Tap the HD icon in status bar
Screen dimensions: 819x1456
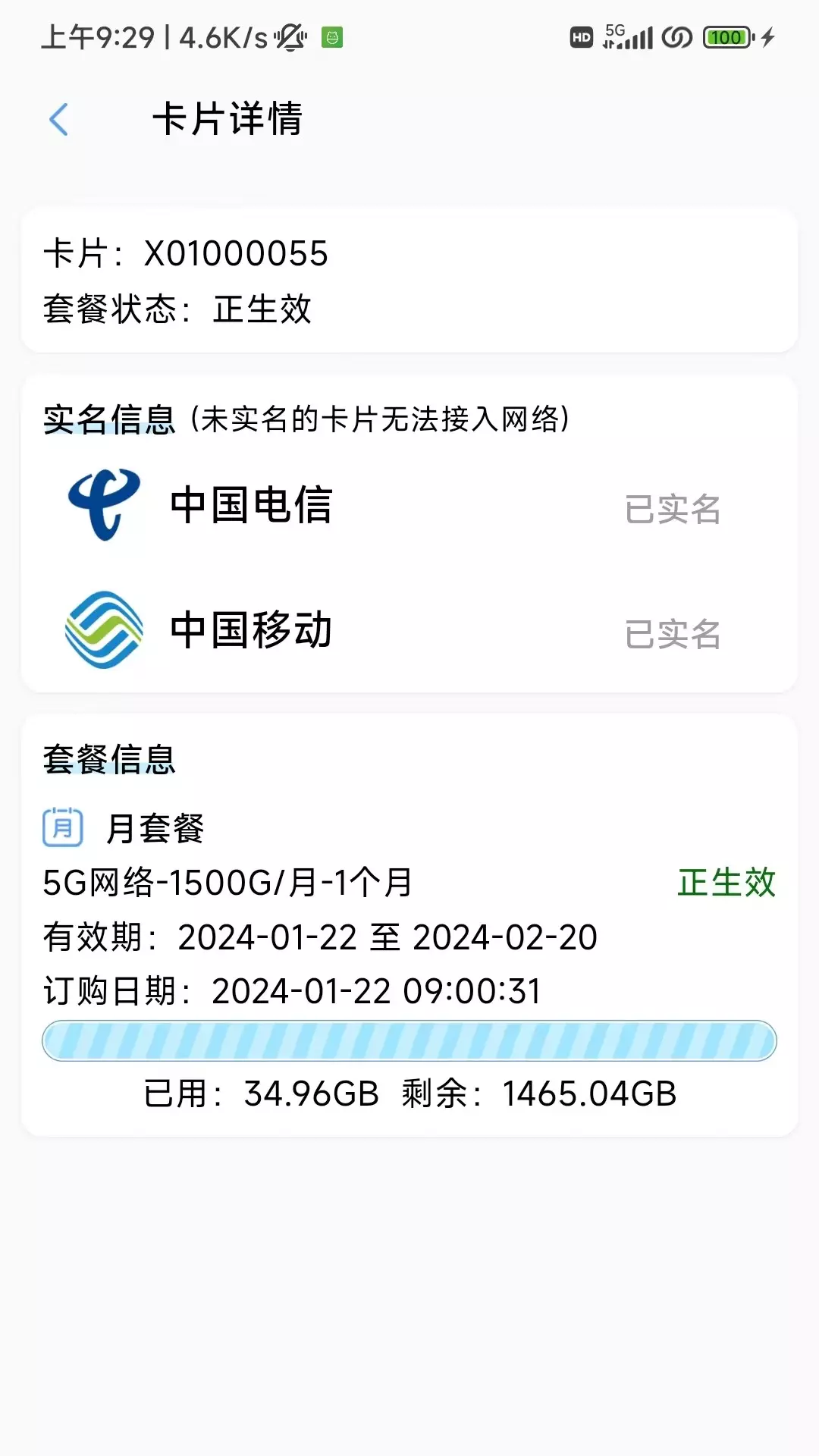tap(580, 37)
